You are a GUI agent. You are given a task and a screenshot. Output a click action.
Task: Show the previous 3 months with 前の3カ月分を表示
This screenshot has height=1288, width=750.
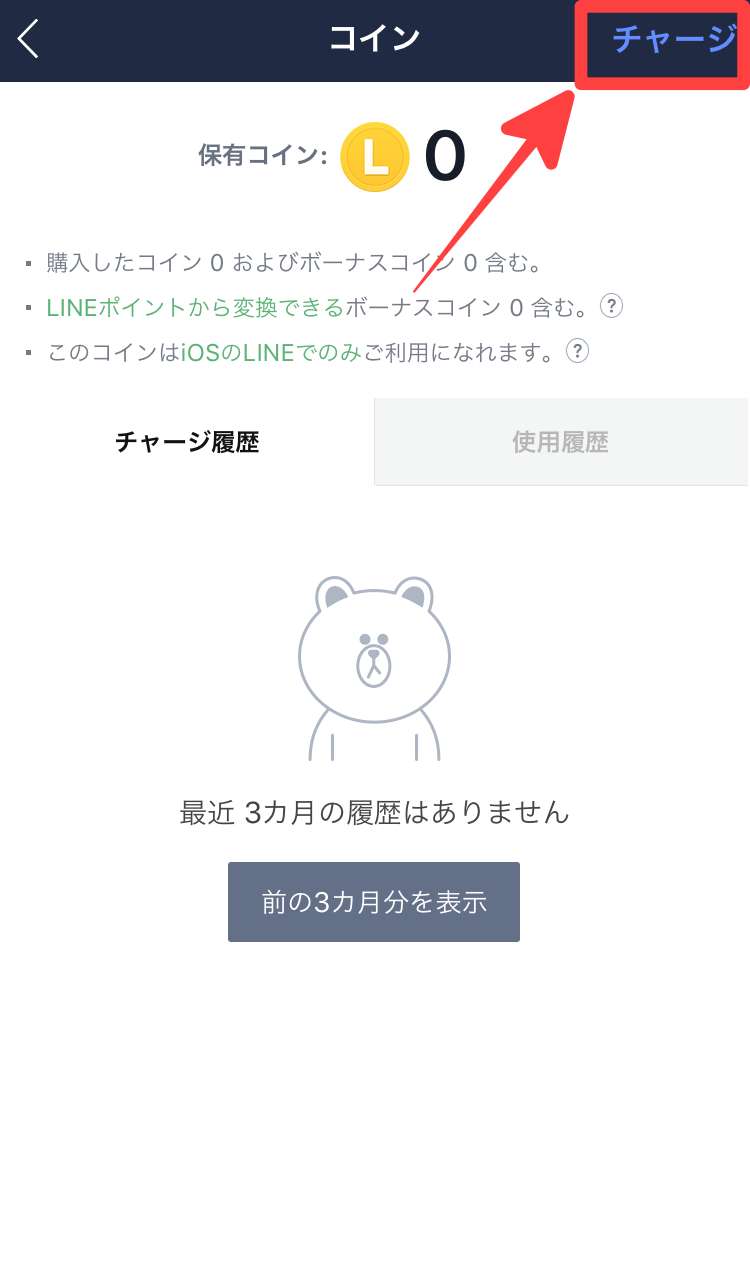pos(374,902)
